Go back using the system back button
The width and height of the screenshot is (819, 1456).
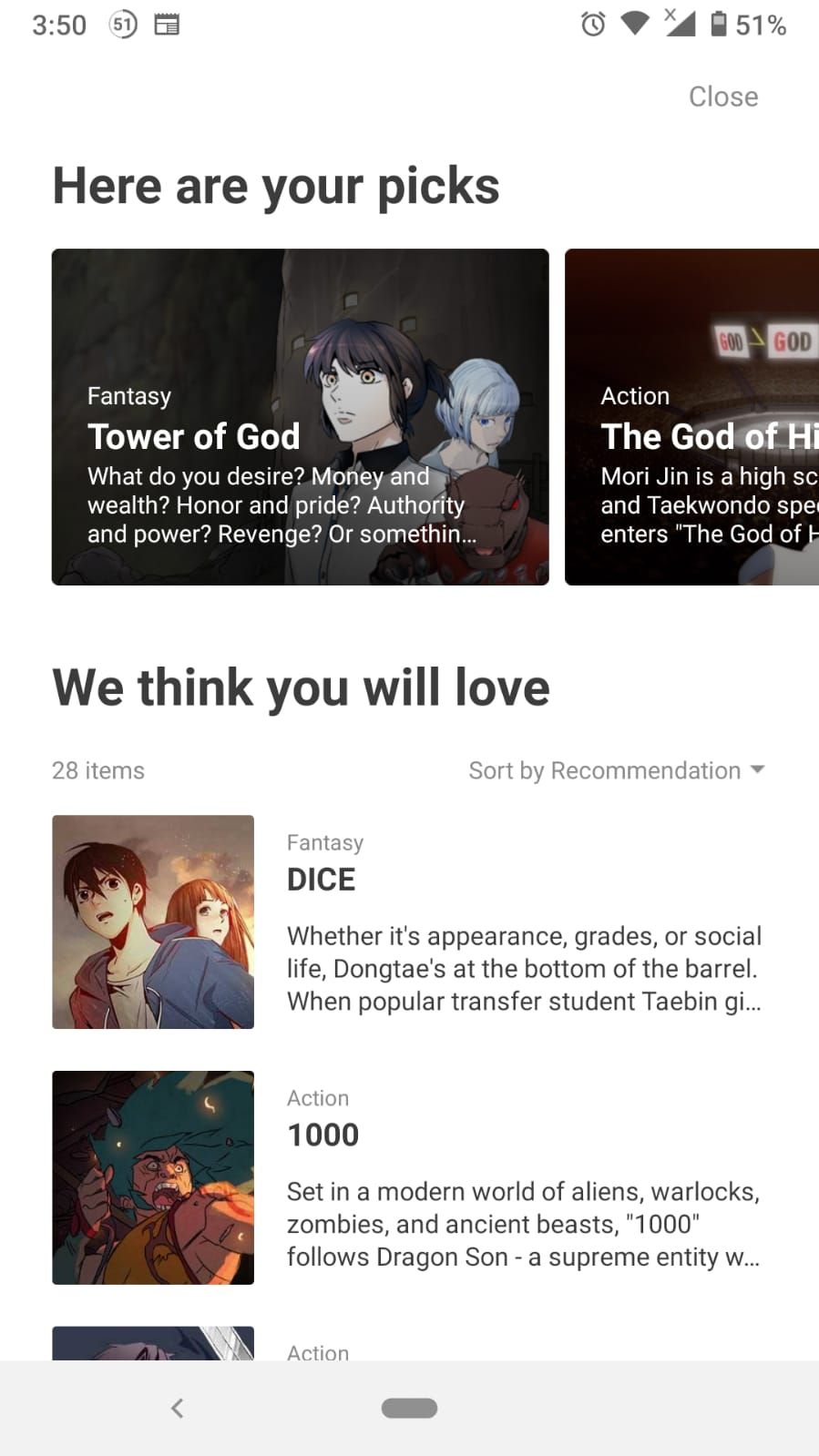tap(178, 1408)
